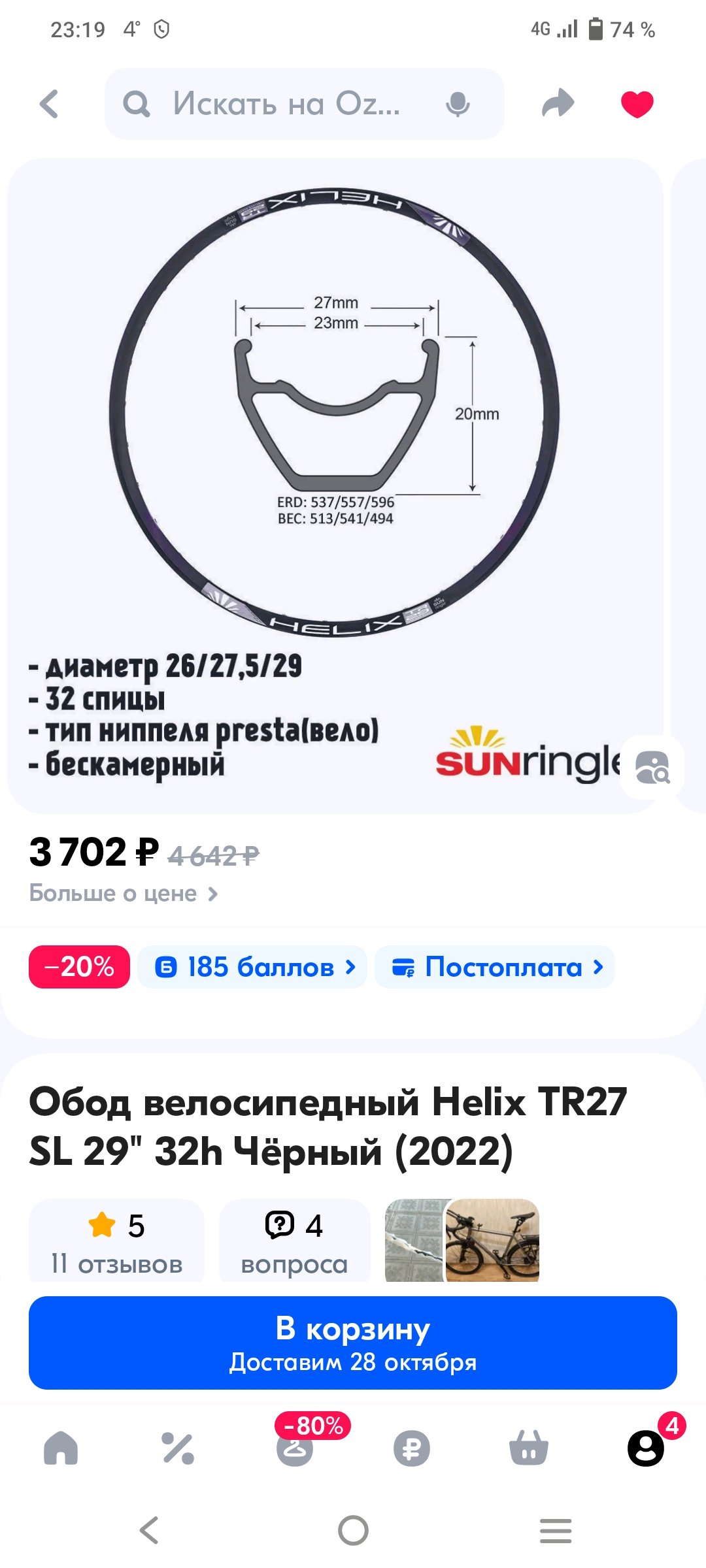The height and width of the screenshot is (1568, 706).
Task: Switch to the Home tab
Action: point(61,1448)
